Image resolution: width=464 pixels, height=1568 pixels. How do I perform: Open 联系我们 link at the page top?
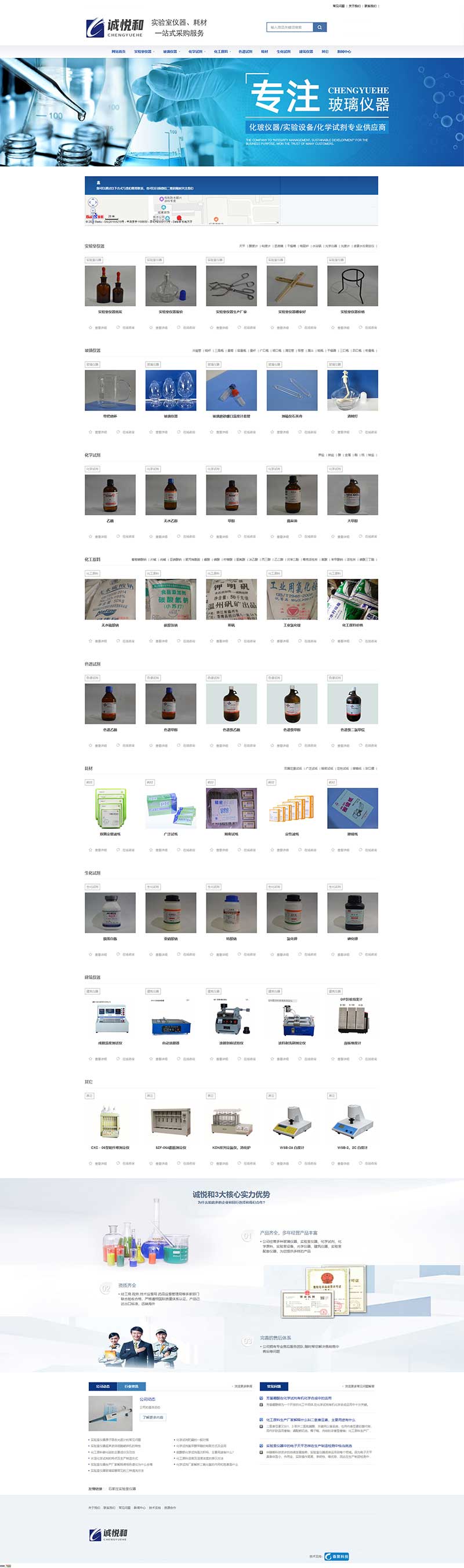[370, 6]
